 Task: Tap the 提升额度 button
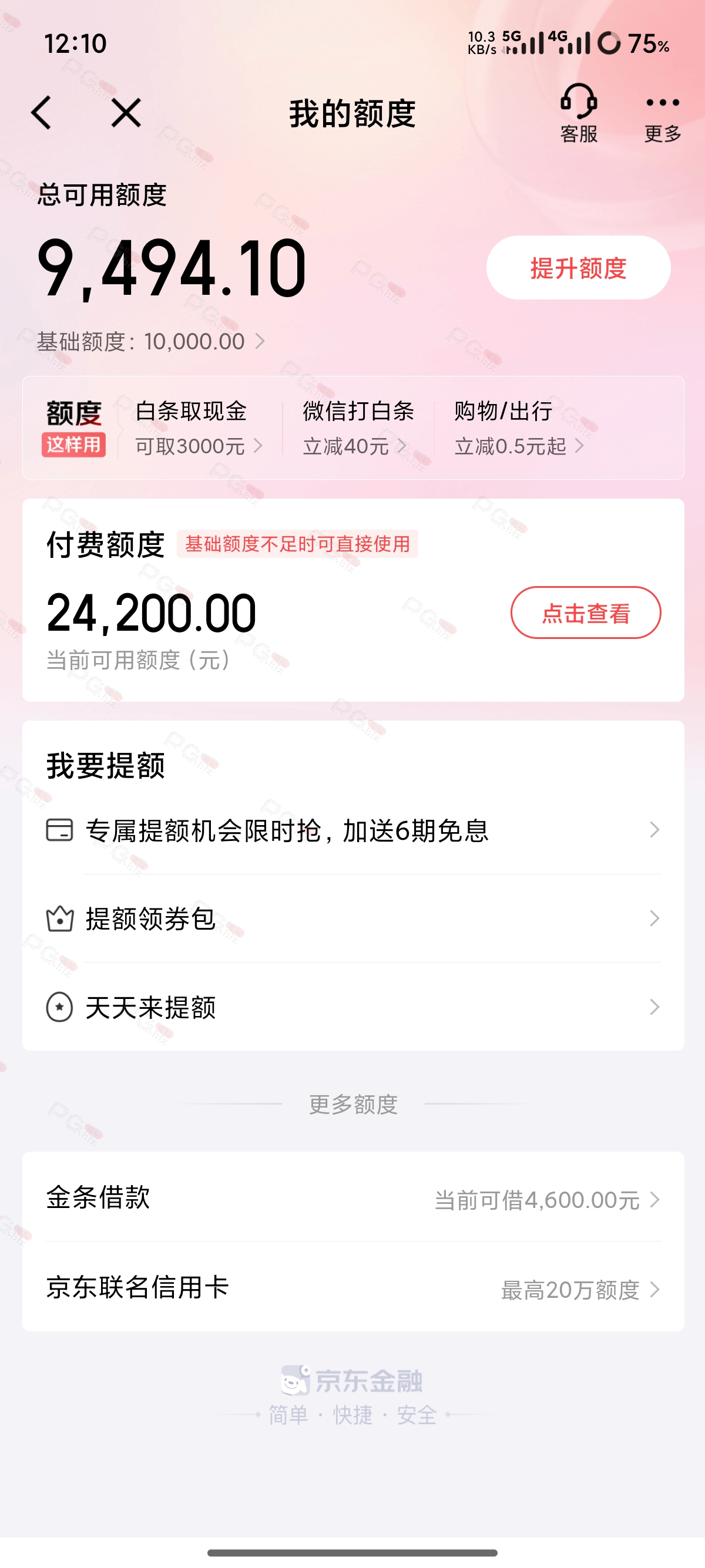coord(578,268)
